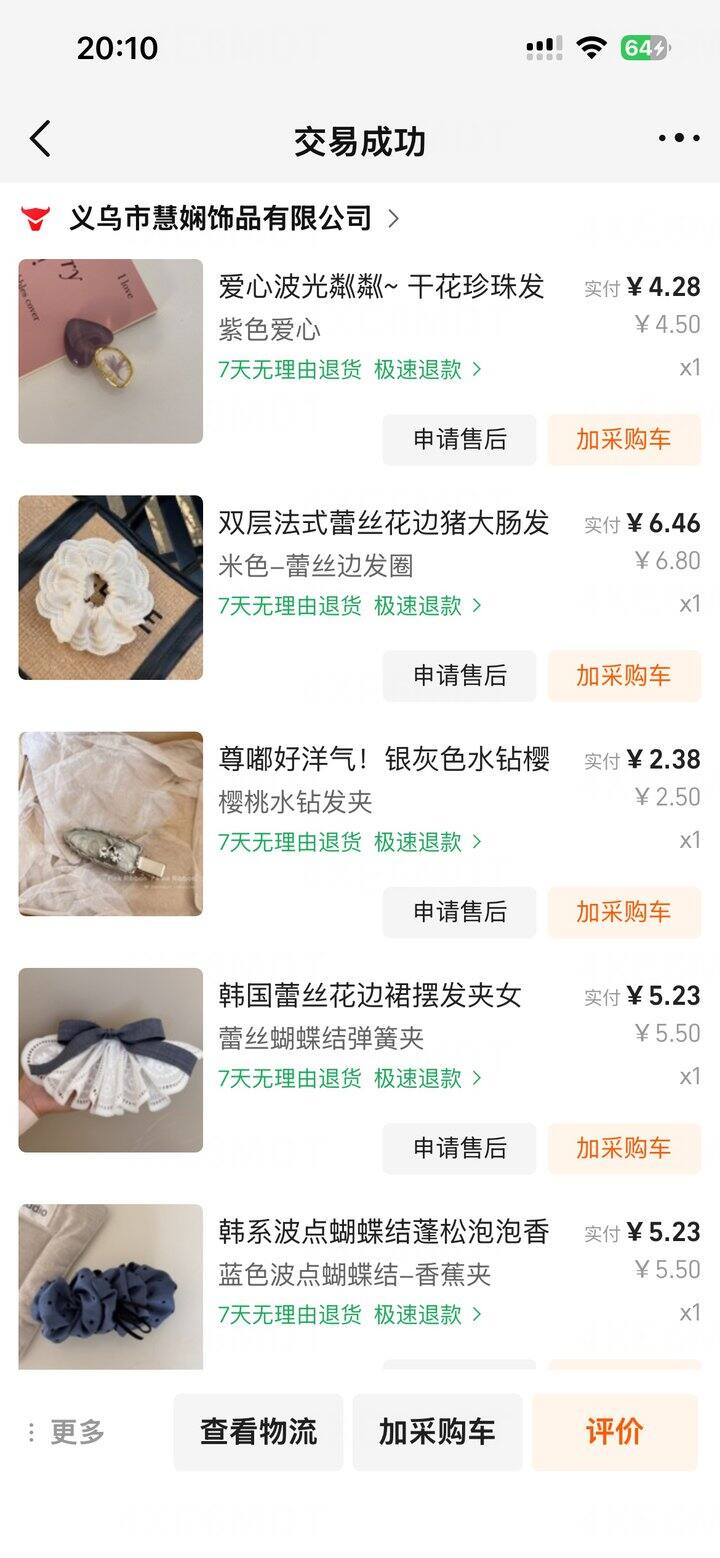Add the whole order to 采购车
The width and height of the screenshot is (720, 1558).
pyautogui.click(x=437, y=1432)
